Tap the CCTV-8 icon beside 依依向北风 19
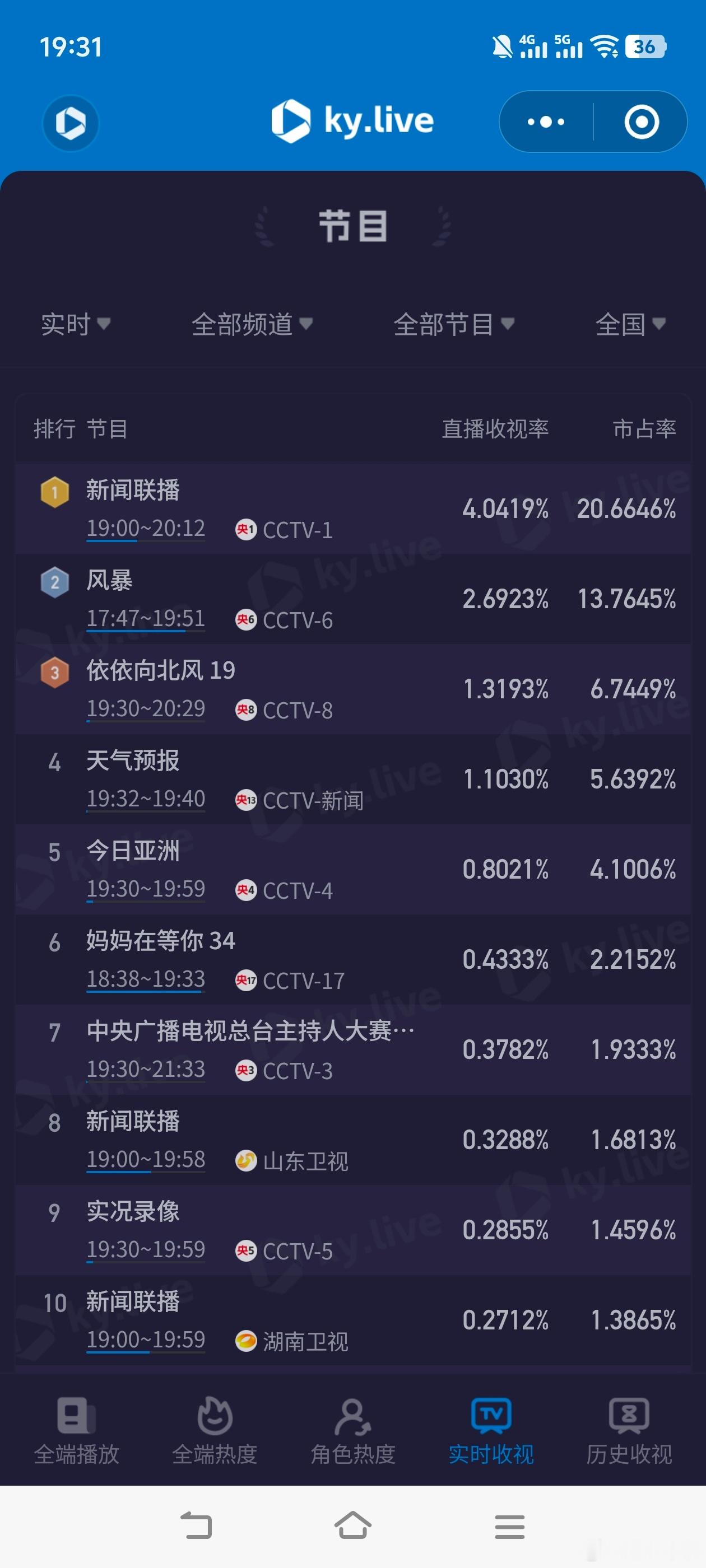Image resolution: width=706 pixels, height=1568 pixels. 246,710
